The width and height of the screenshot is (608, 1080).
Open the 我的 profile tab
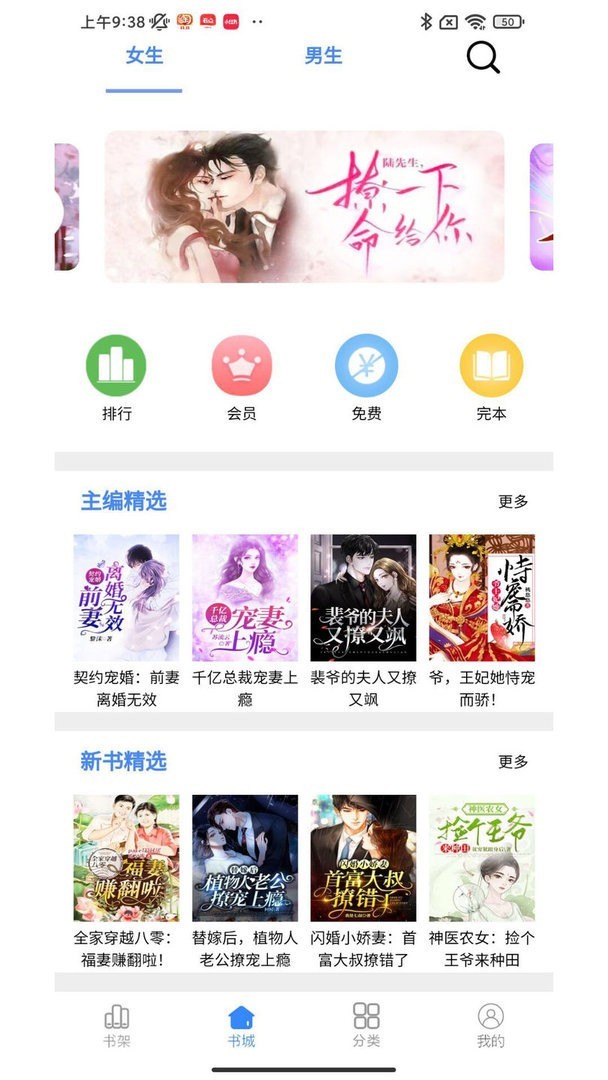[490, 1027]
